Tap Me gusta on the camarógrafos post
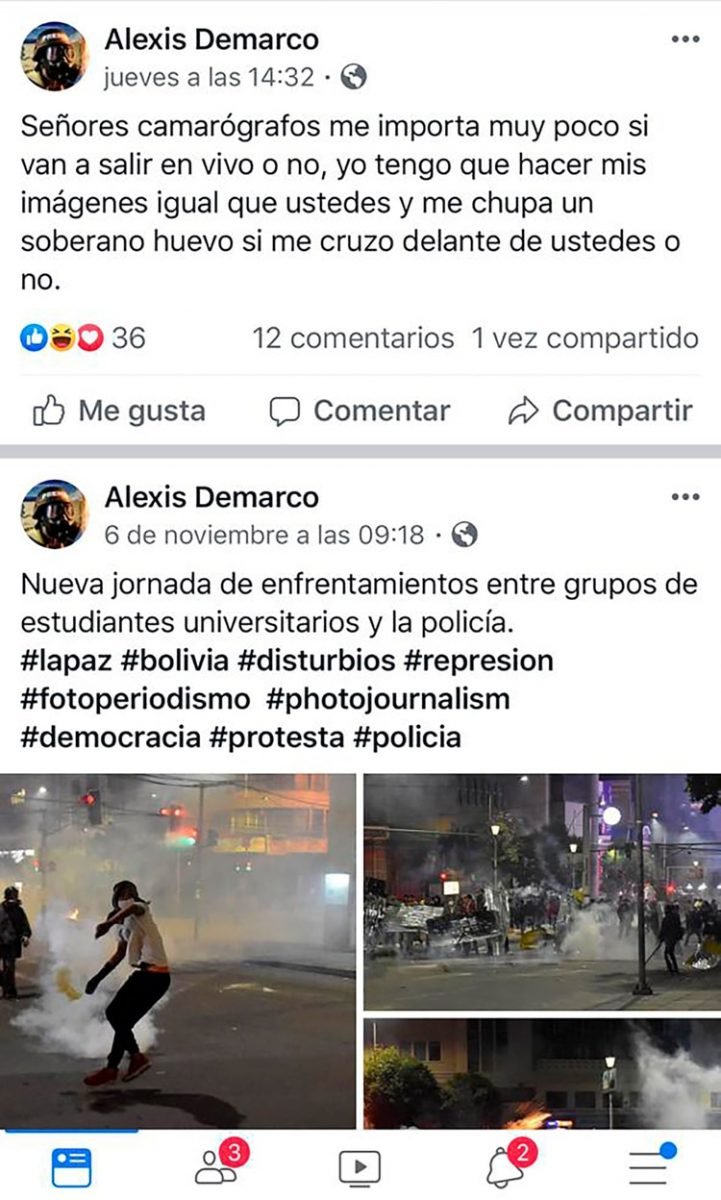 119,411
